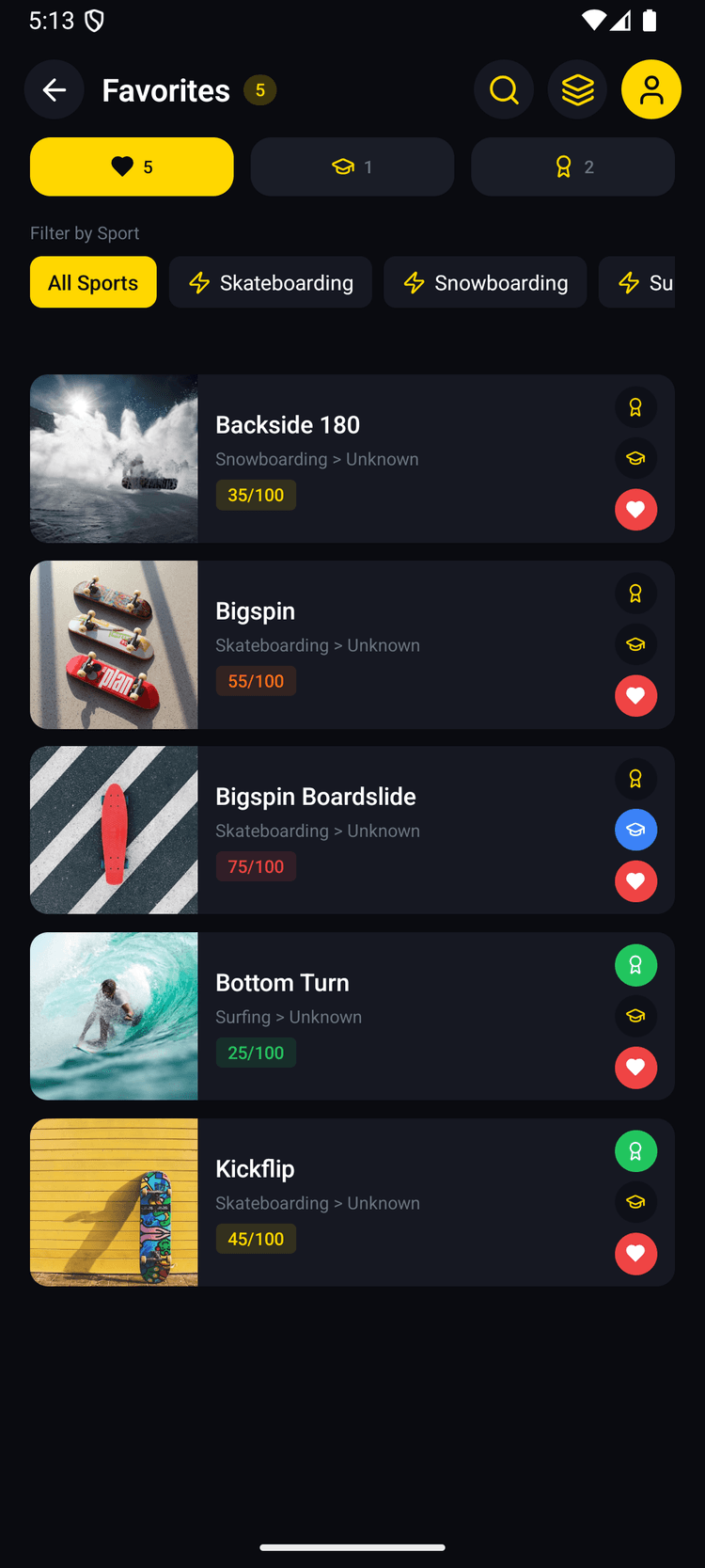Open the user profile icon
Image resolution: width=705 pixels, height=1568 pixels.
[650, 89]
